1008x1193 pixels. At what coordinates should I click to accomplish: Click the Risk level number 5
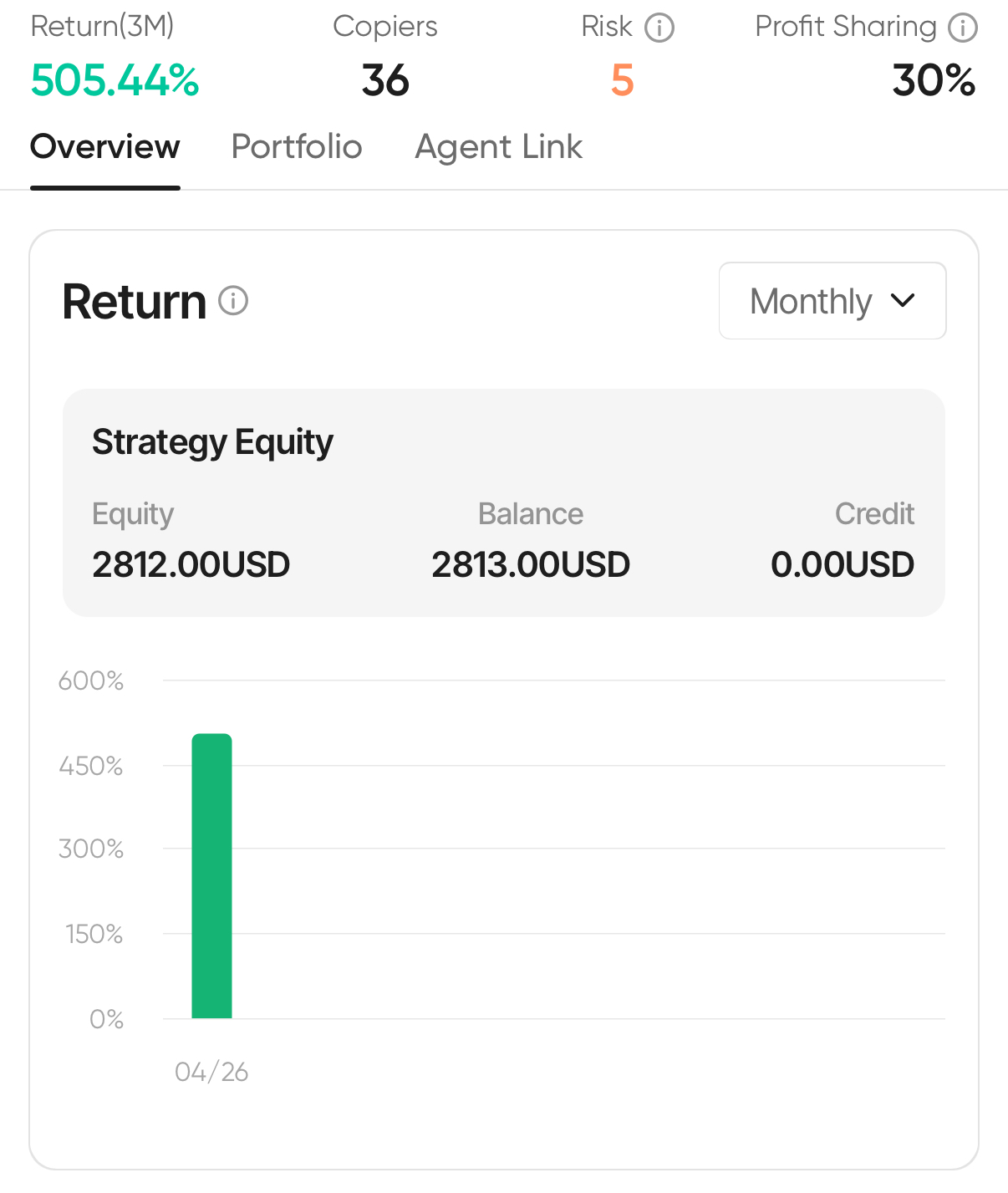(x=619, y=81)
